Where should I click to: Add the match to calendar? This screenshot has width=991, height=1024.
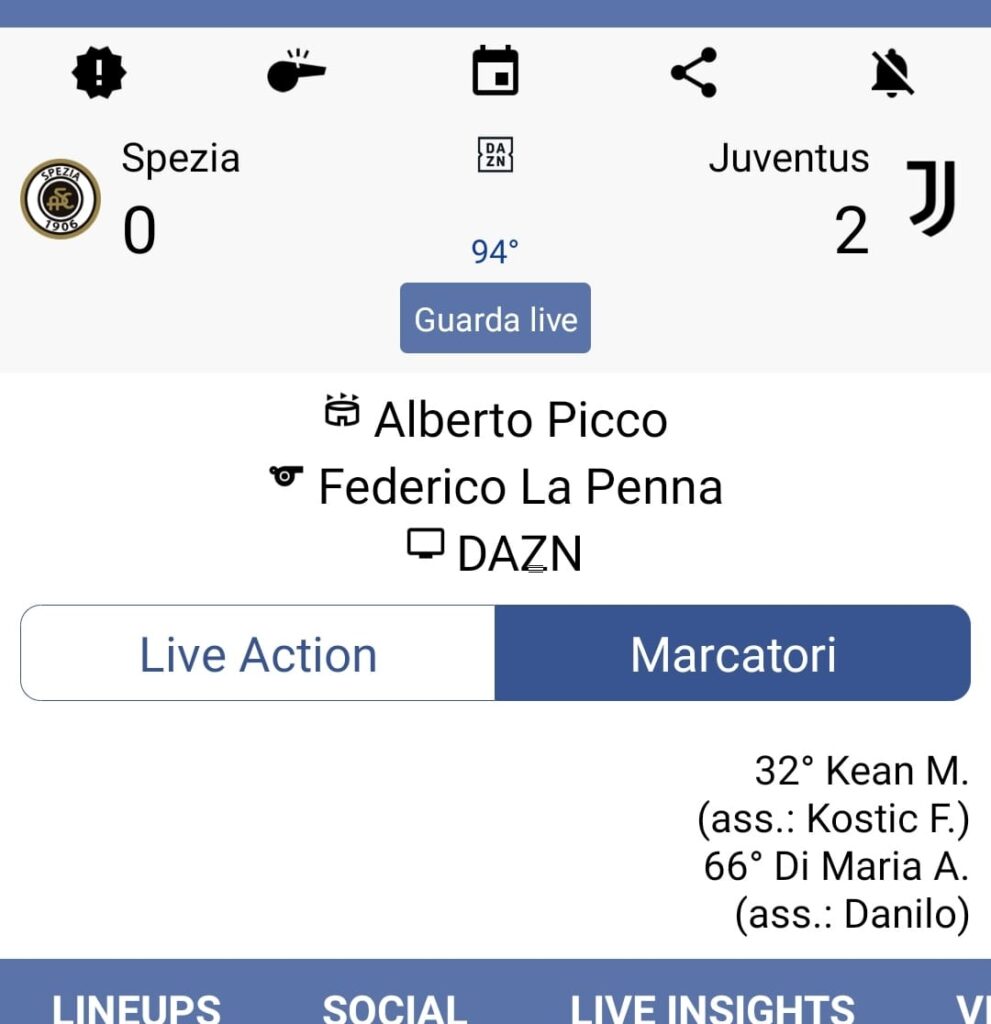[495, 72]
